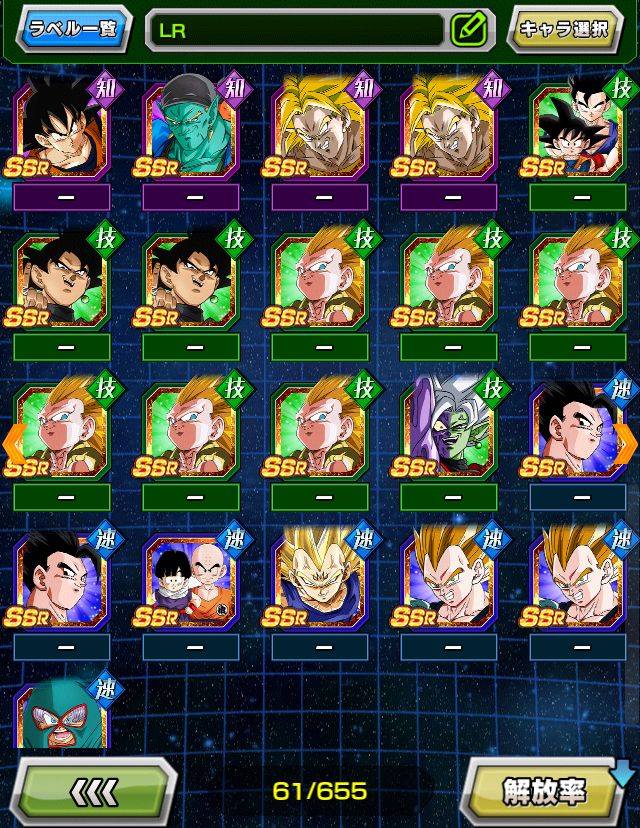Screen dimensions: 640x828
Task: Go to the next page with right arrow
Action: tap(627, 440)
